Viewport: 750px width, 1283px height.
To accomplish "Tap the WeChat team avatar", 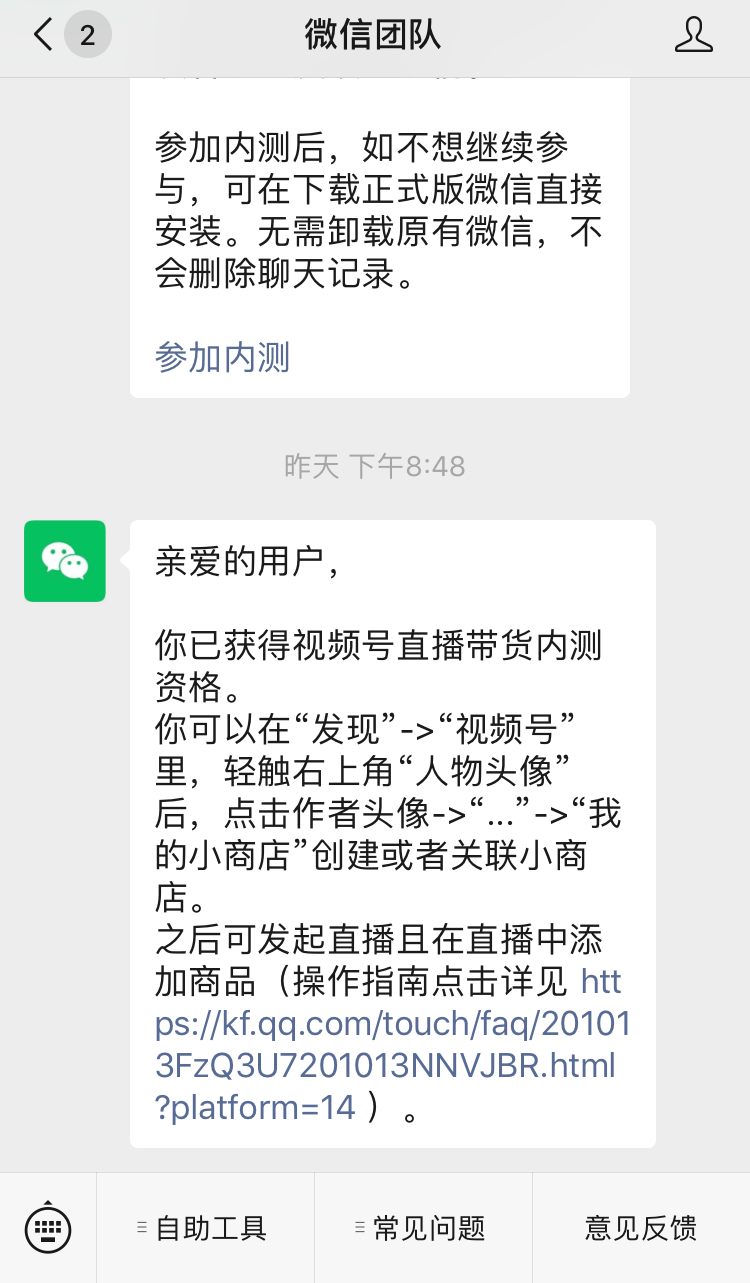I will tap(65, 561).
